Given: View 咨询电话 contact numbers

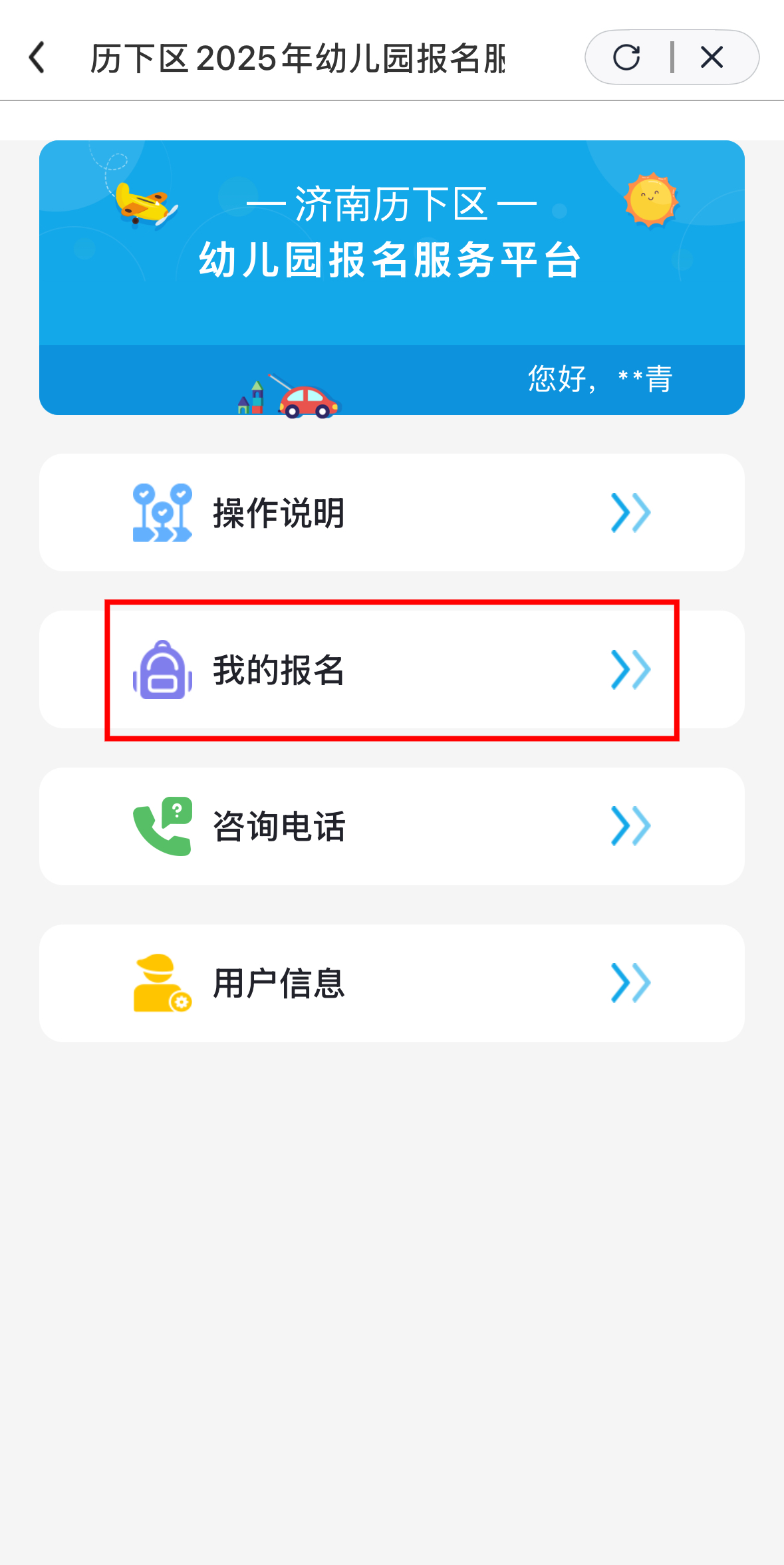Looking at the screenshot, I should (391, 827).
